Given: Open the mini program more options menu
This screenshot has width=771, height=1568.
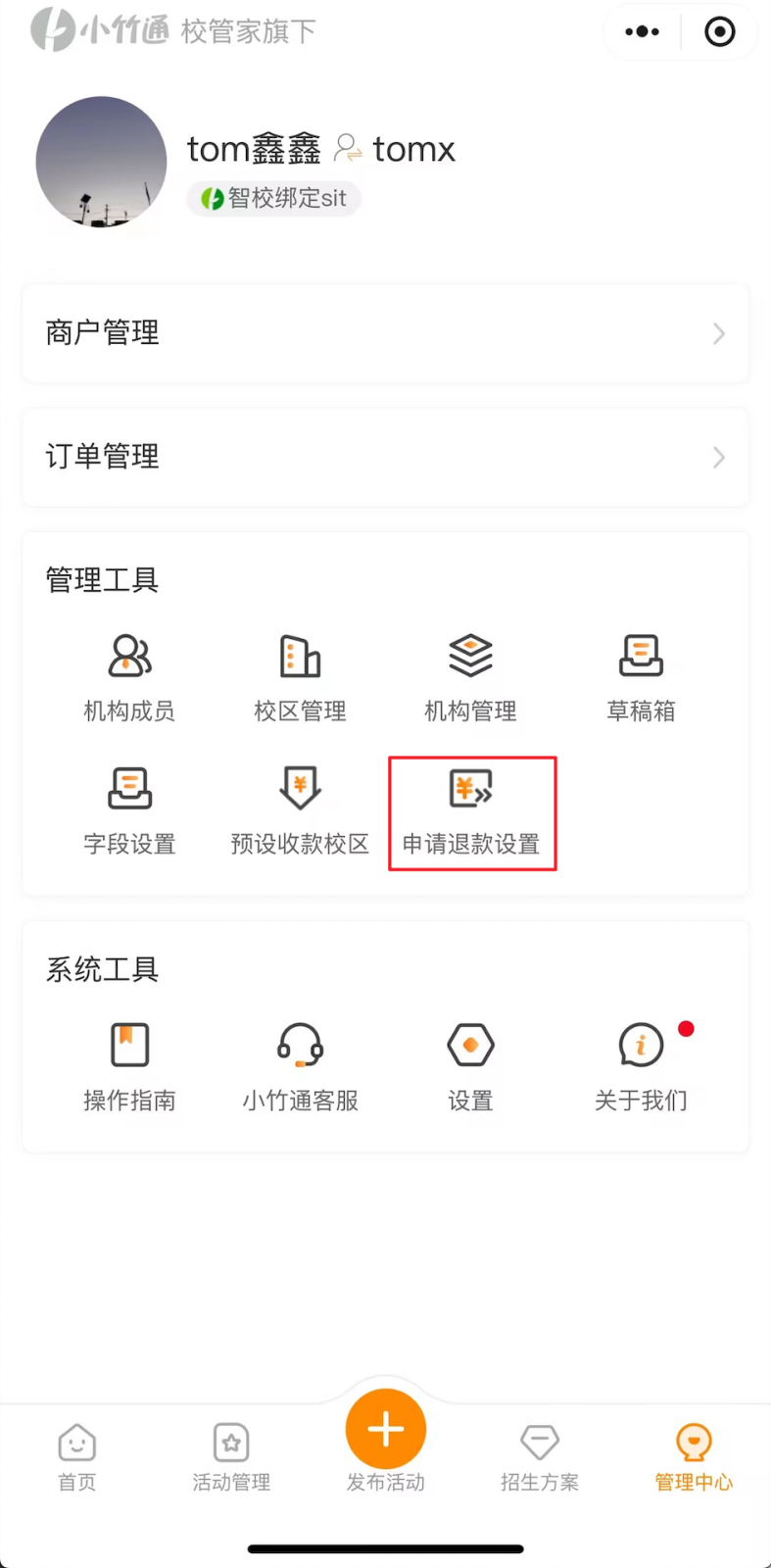Looking at the screenshot, I should 643,32.
